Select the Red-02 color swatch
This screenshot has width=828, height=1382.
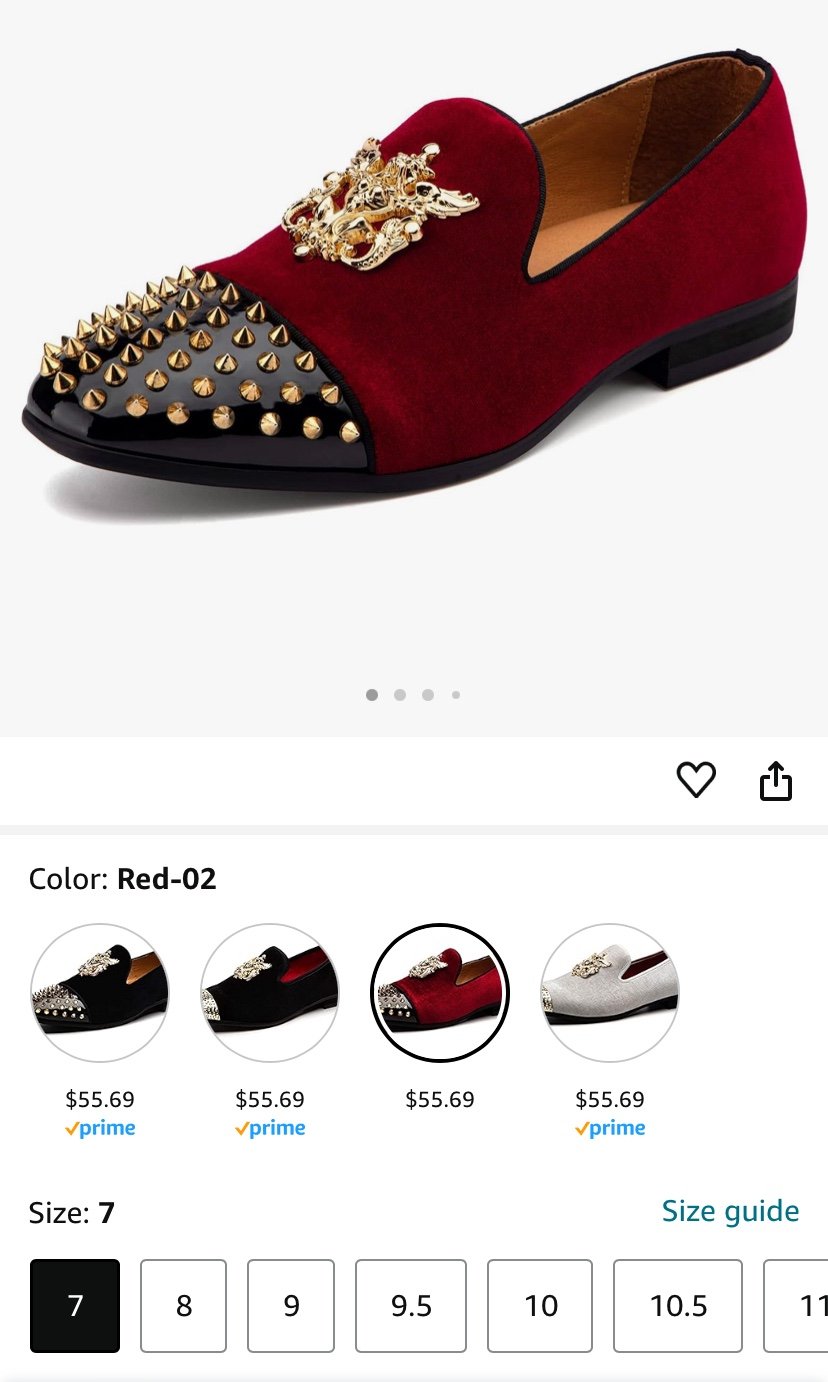440,993
